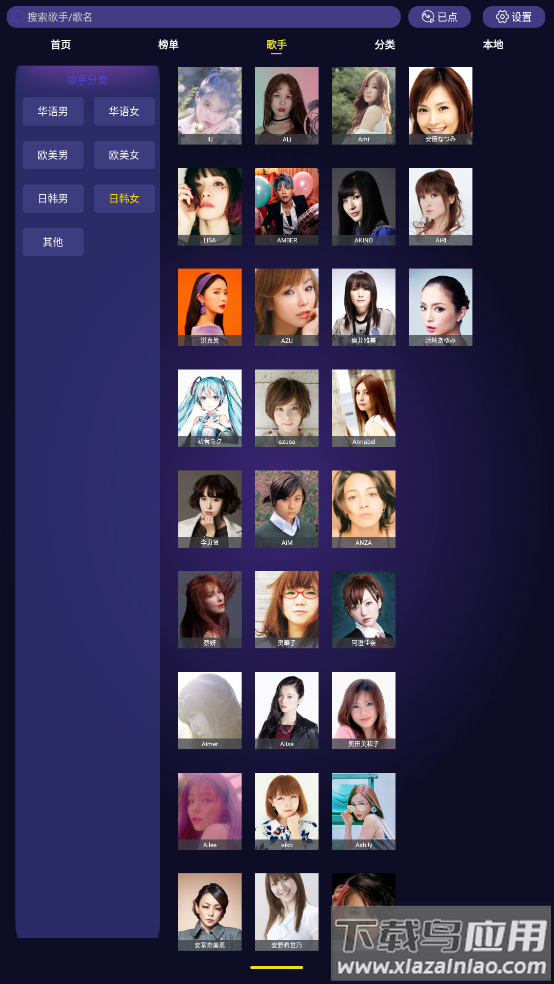This screenshot has height=984, width=554.
Task: View songs by AZU
Action: tap(287, 307)
